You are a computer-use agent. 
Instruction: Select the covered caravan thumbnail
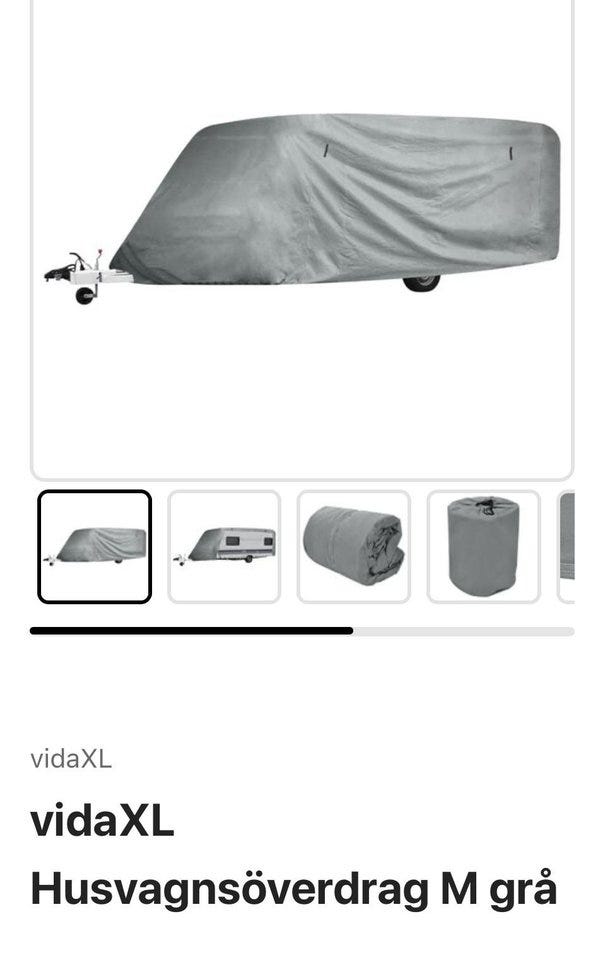tap(95, 547)
